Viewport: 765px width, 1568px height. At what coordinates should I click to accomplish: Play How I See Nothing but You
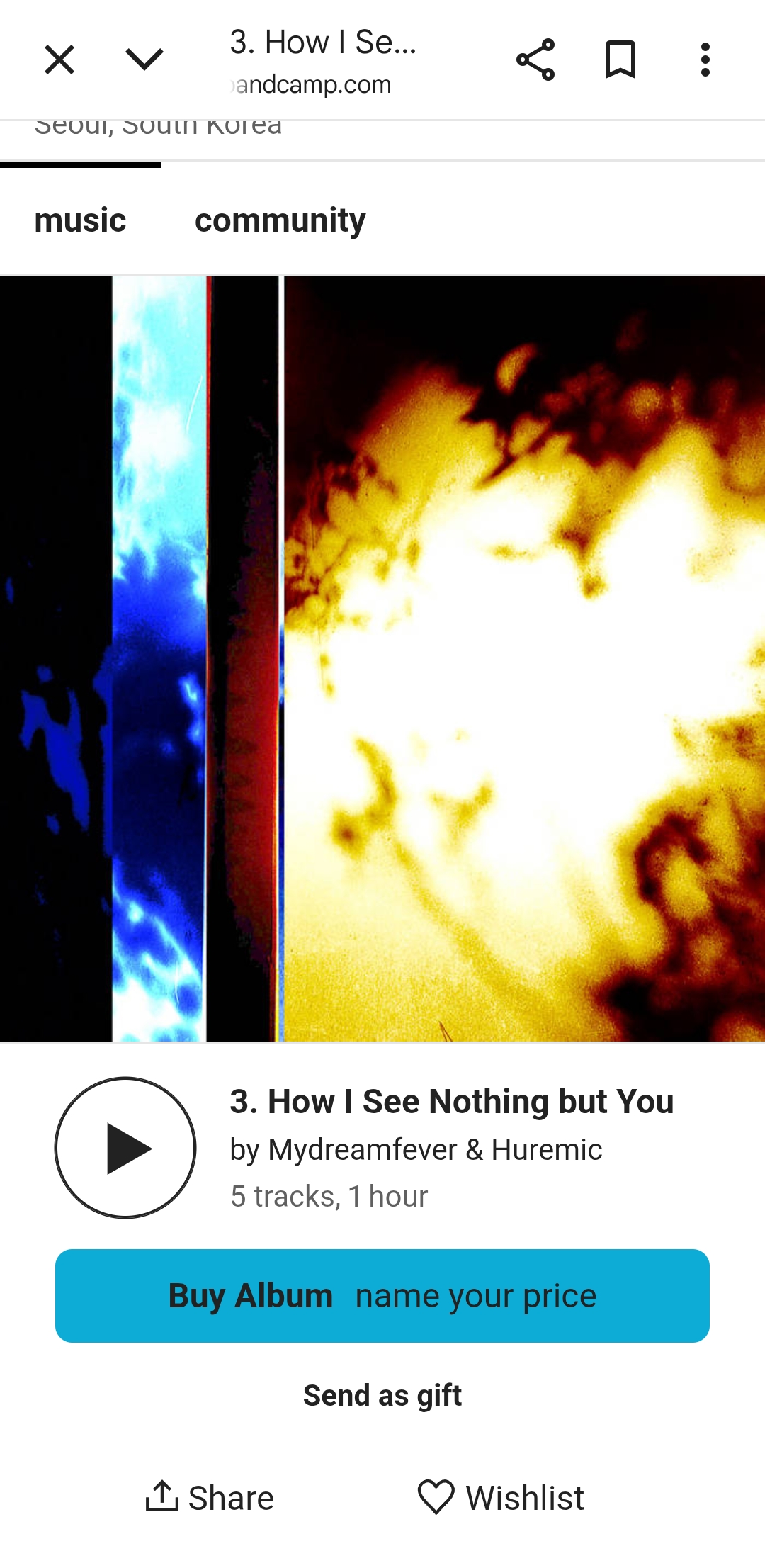click(x=125, y=1148)
